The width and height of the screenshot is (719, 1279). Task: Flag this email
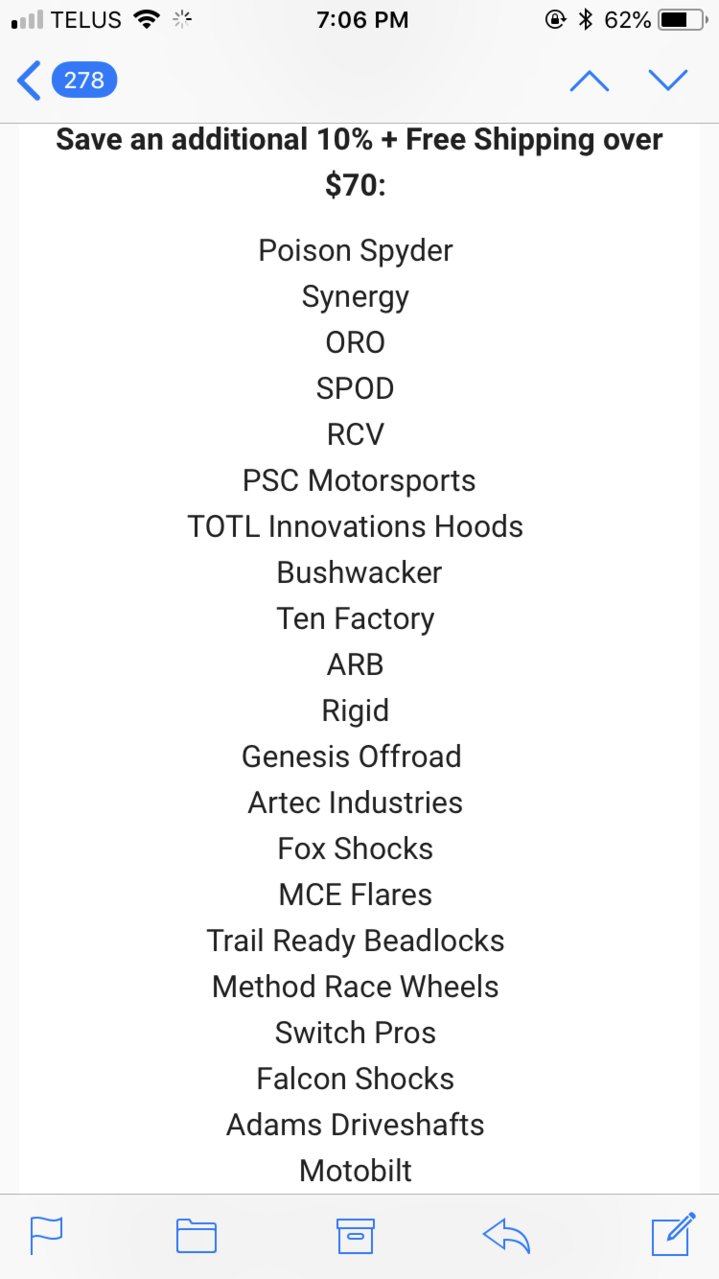pos(46,1236)
